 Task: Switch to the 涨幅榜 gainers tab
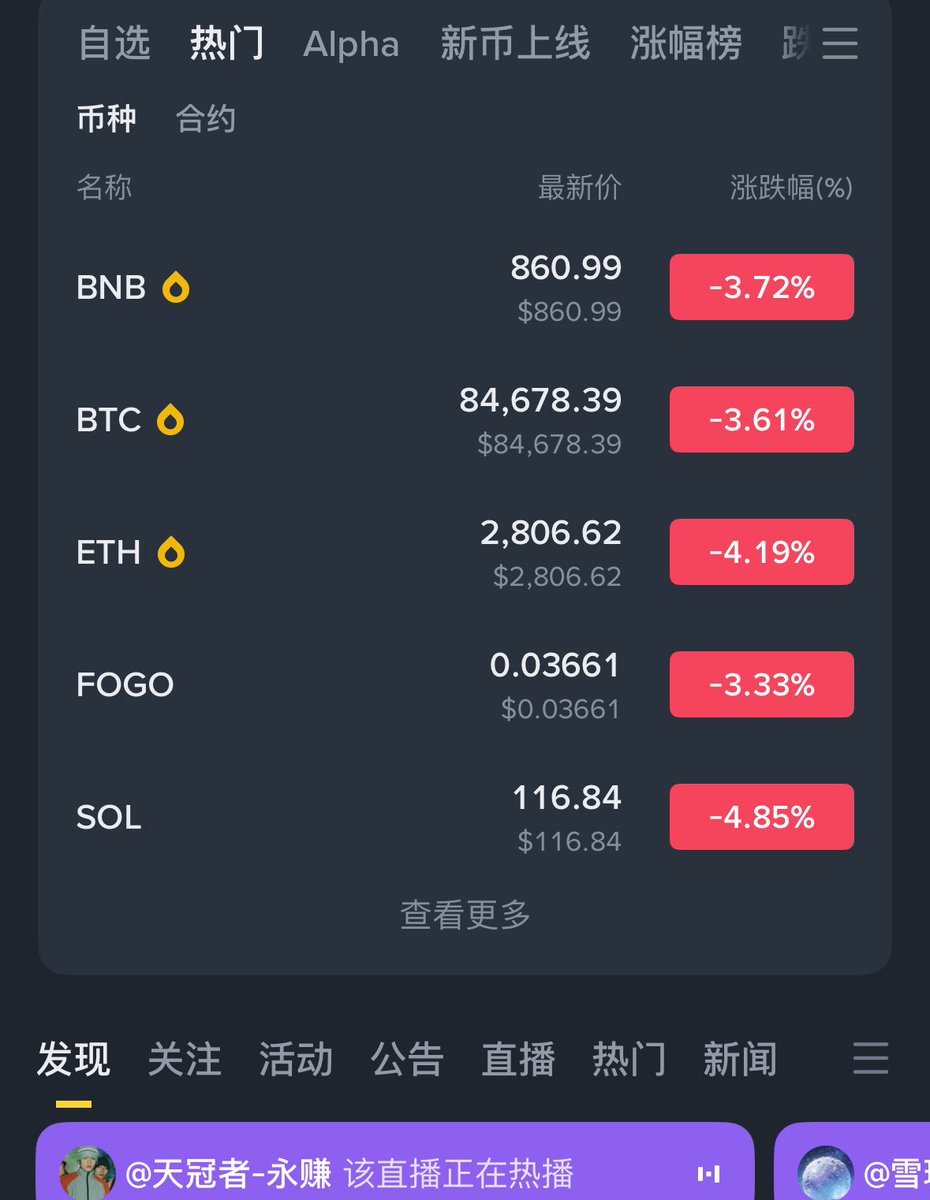tap(686, 44)
